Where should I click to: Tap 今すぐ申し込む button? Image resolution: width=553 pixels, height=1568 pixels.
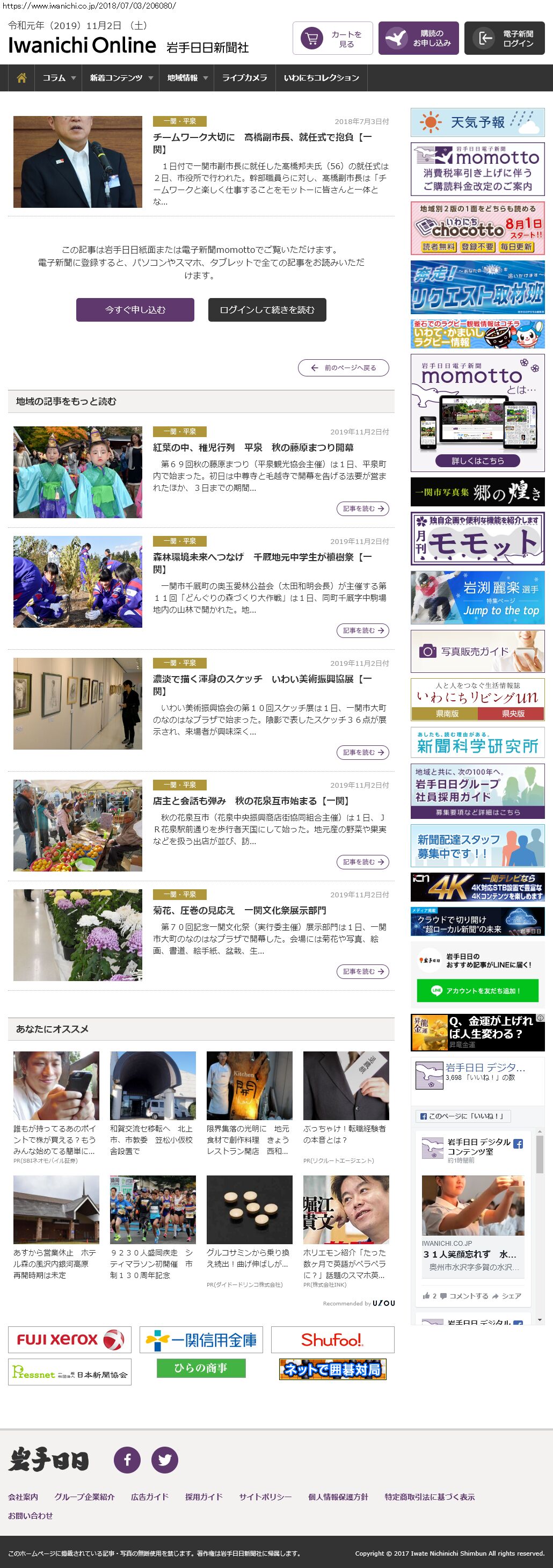tap(135, 310)
